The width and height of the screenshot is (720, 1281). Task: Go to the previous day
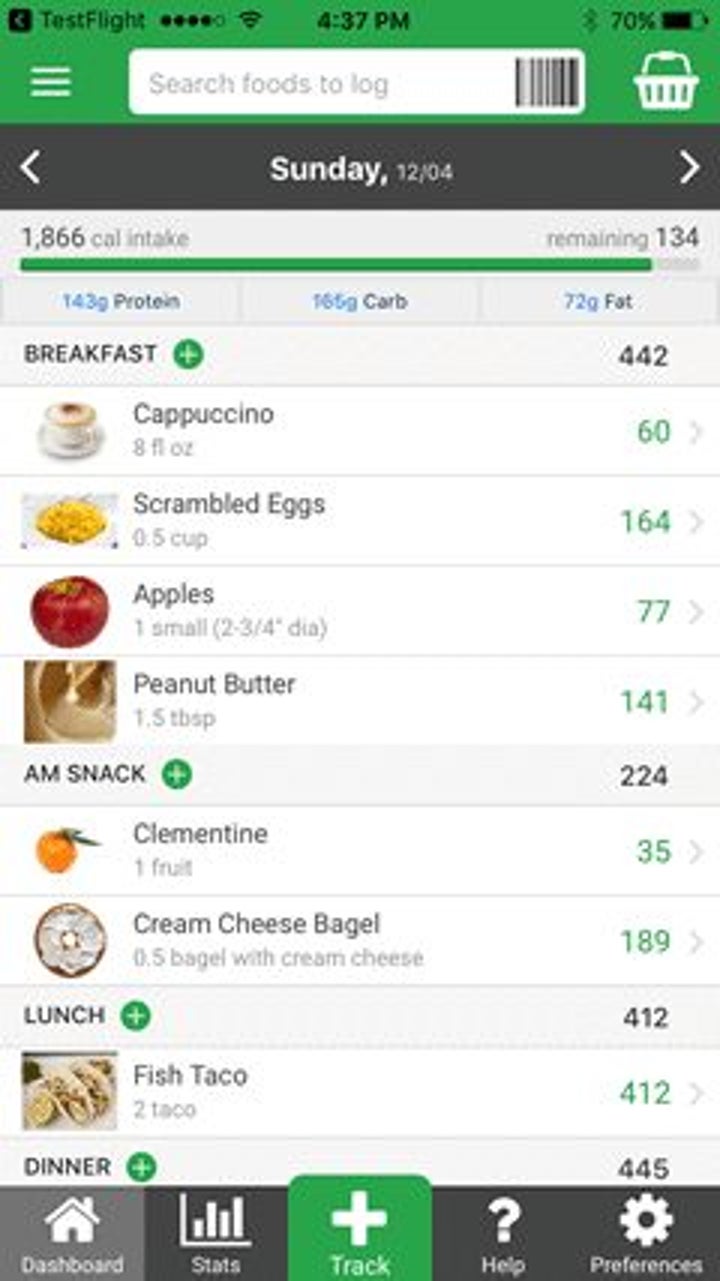(31, 168)
